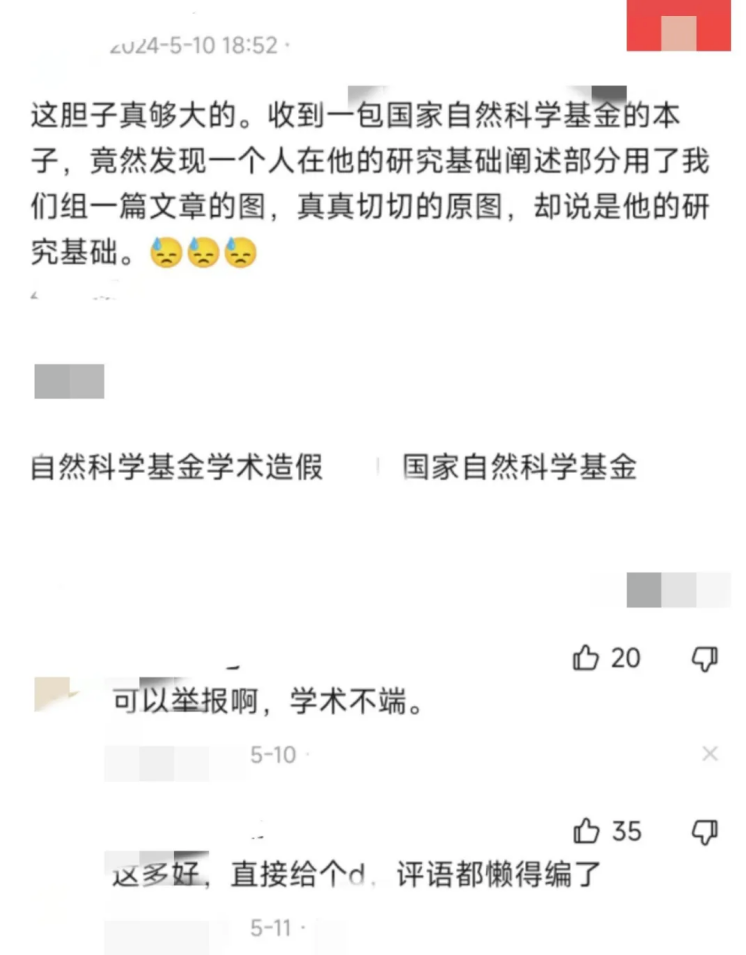Dislike the comment 这多好，直接给个d
The height and width of the screenshot is (955, 746).
pos(705,831)
